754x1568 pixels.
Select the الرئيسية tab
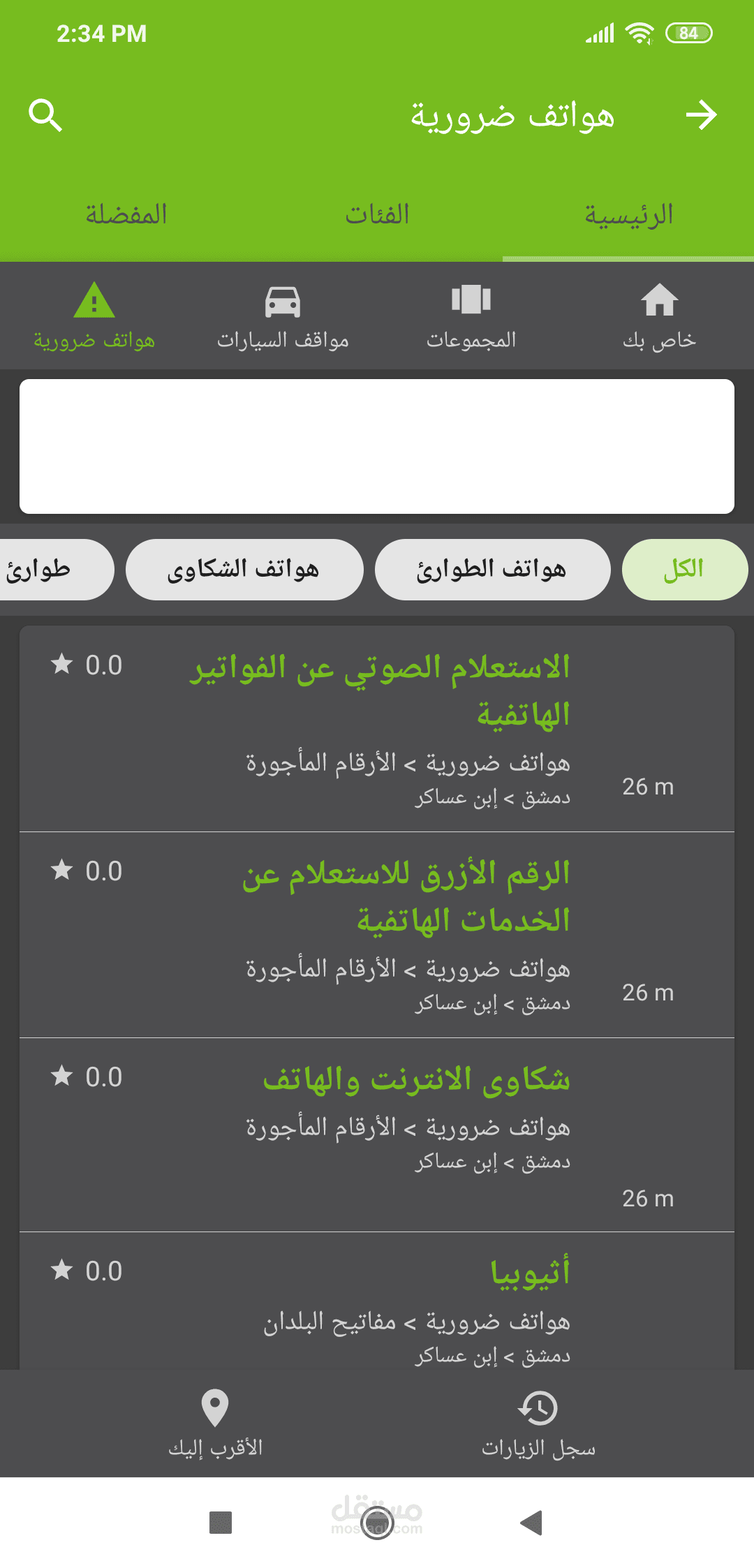(x=628, y=215)
